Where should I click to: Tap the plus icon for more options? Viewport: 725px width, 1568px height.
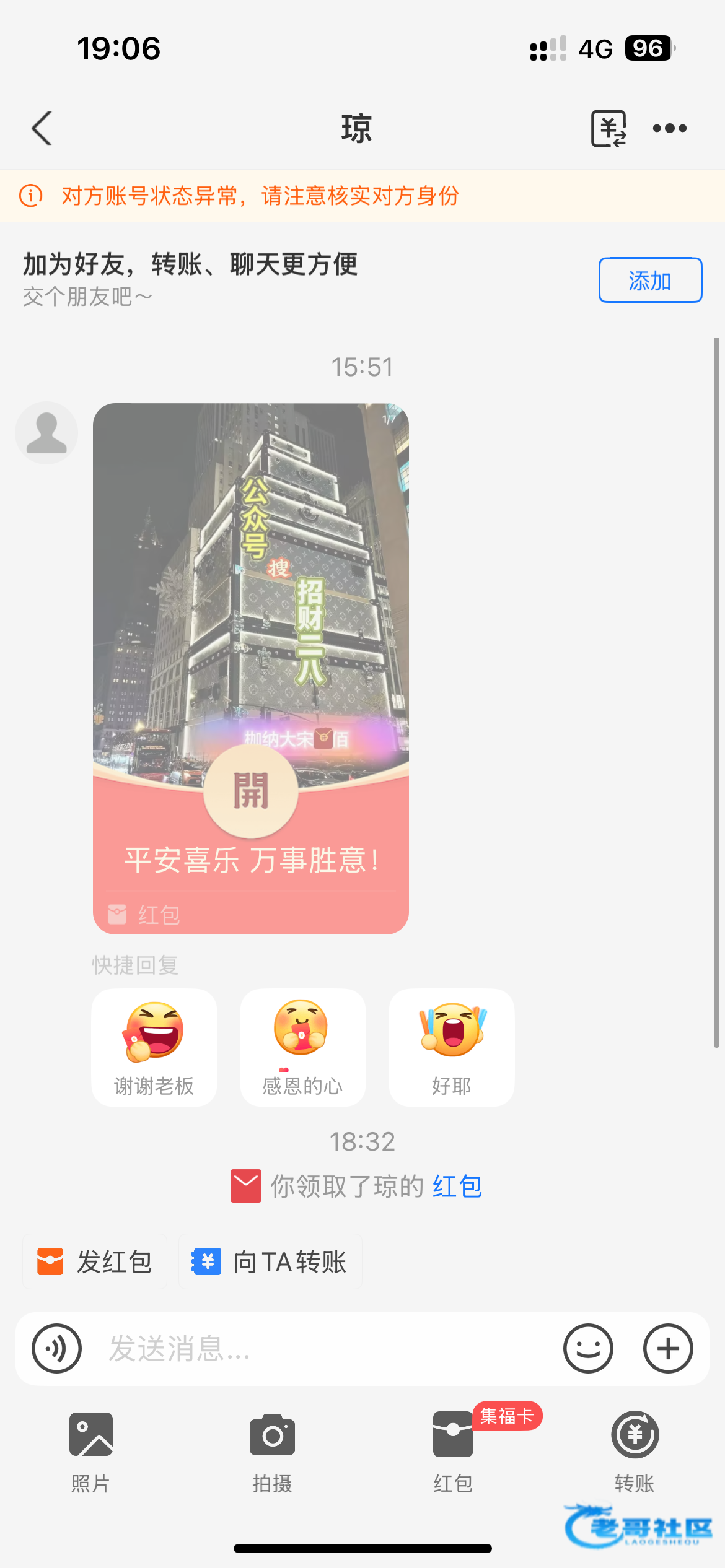tap(668, 1348)
